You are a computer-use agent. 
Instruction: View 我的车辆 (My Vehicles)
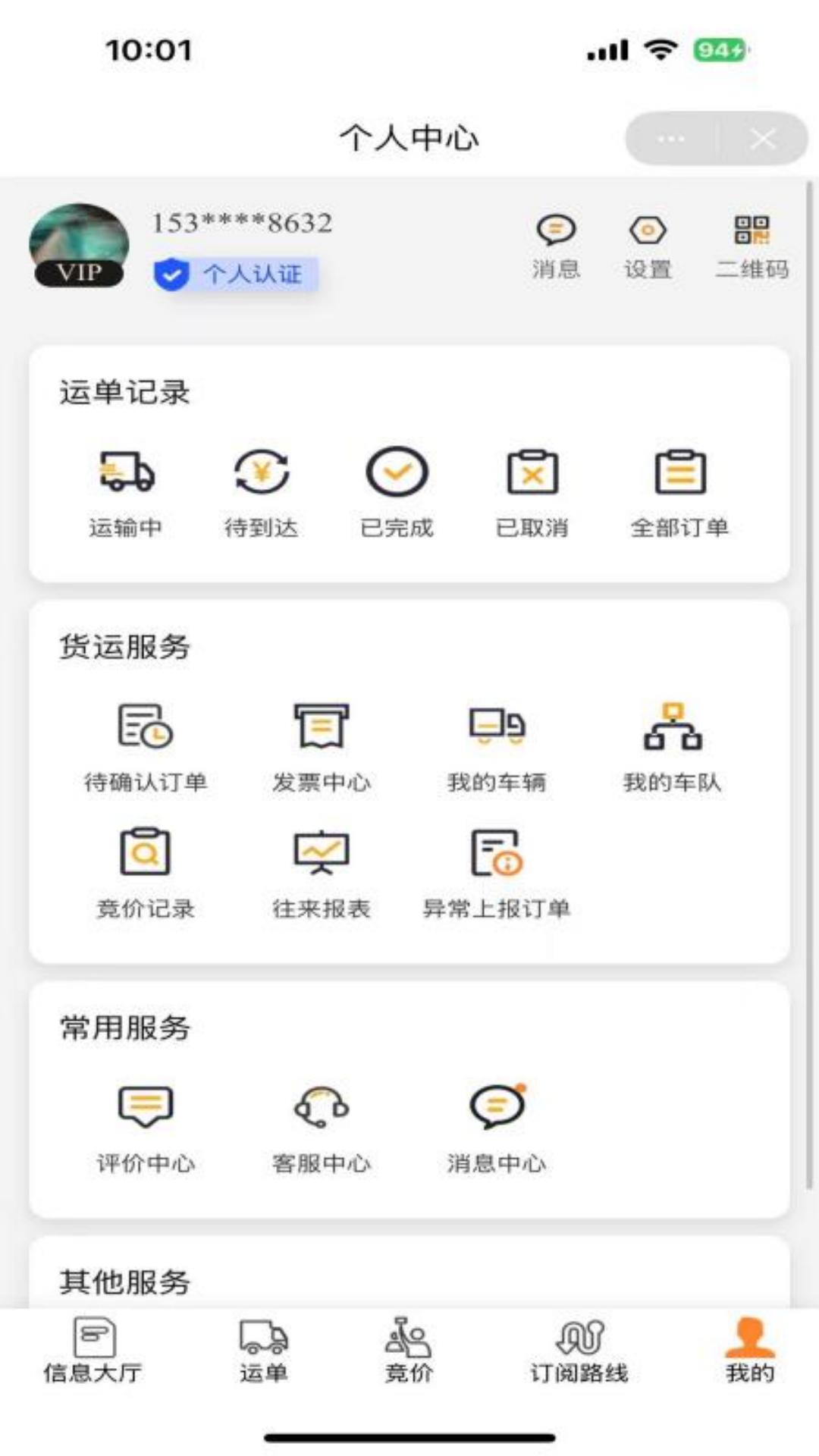coord(497,747)
